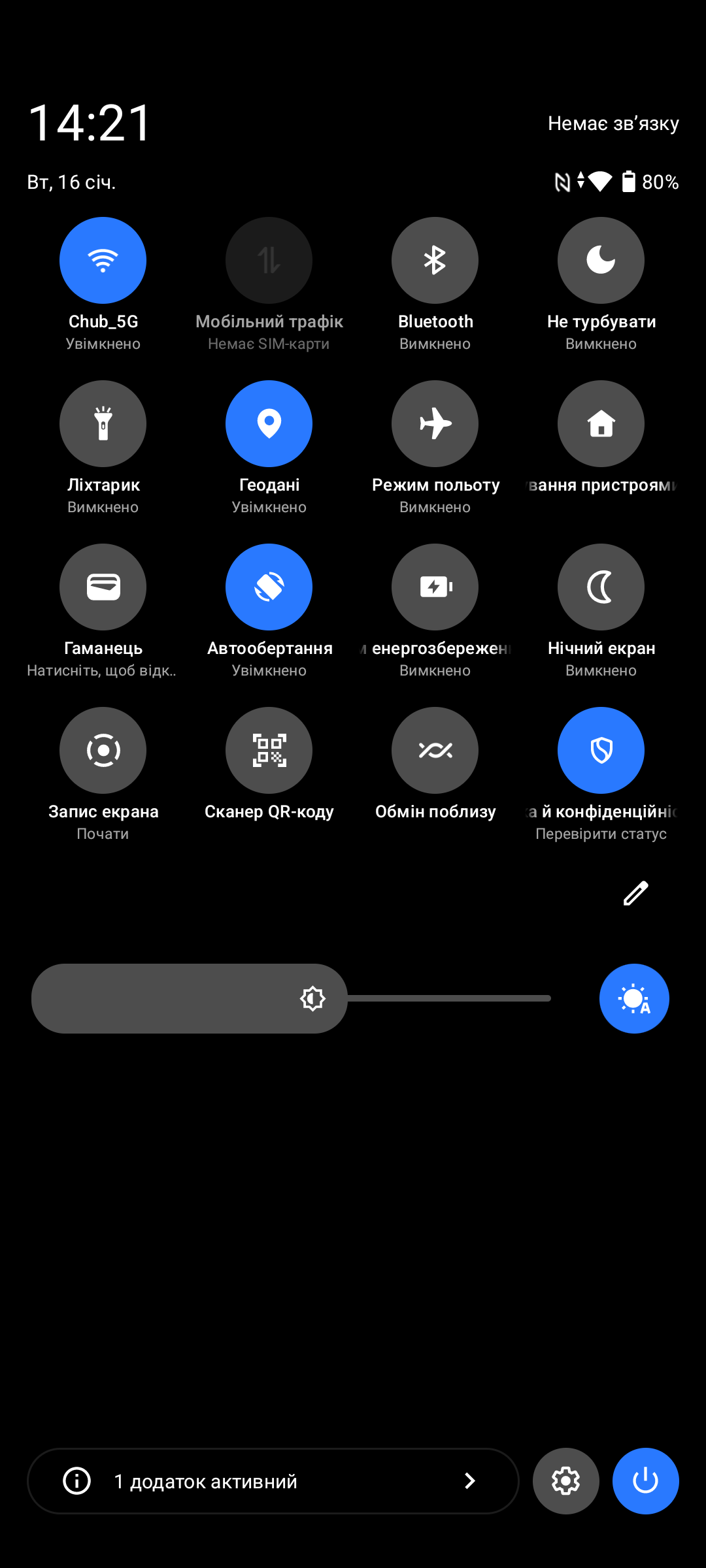Open the power menu button

coord(645,1481)
